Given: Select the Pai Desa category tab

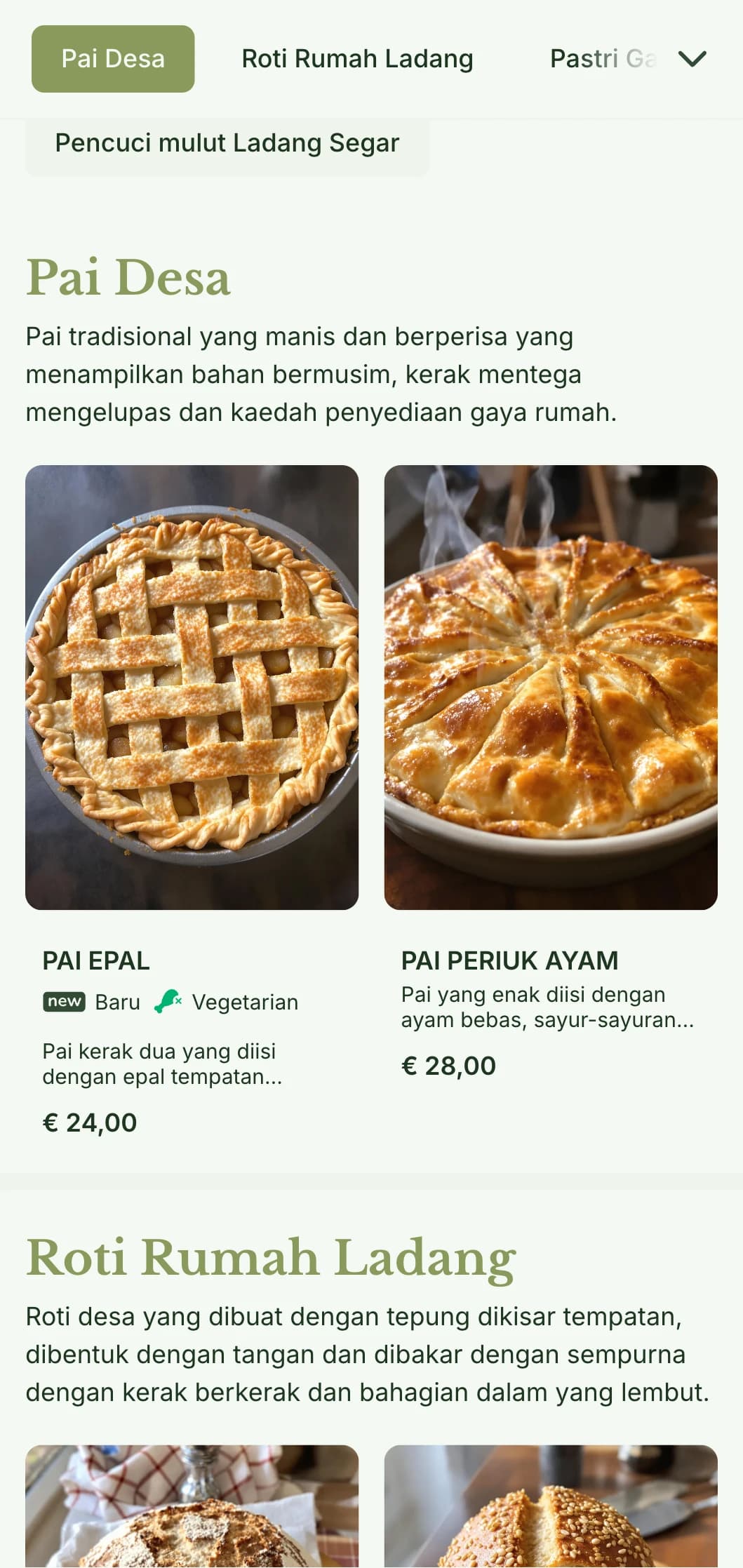Looking at the screenshot, I should pos(112,59).
